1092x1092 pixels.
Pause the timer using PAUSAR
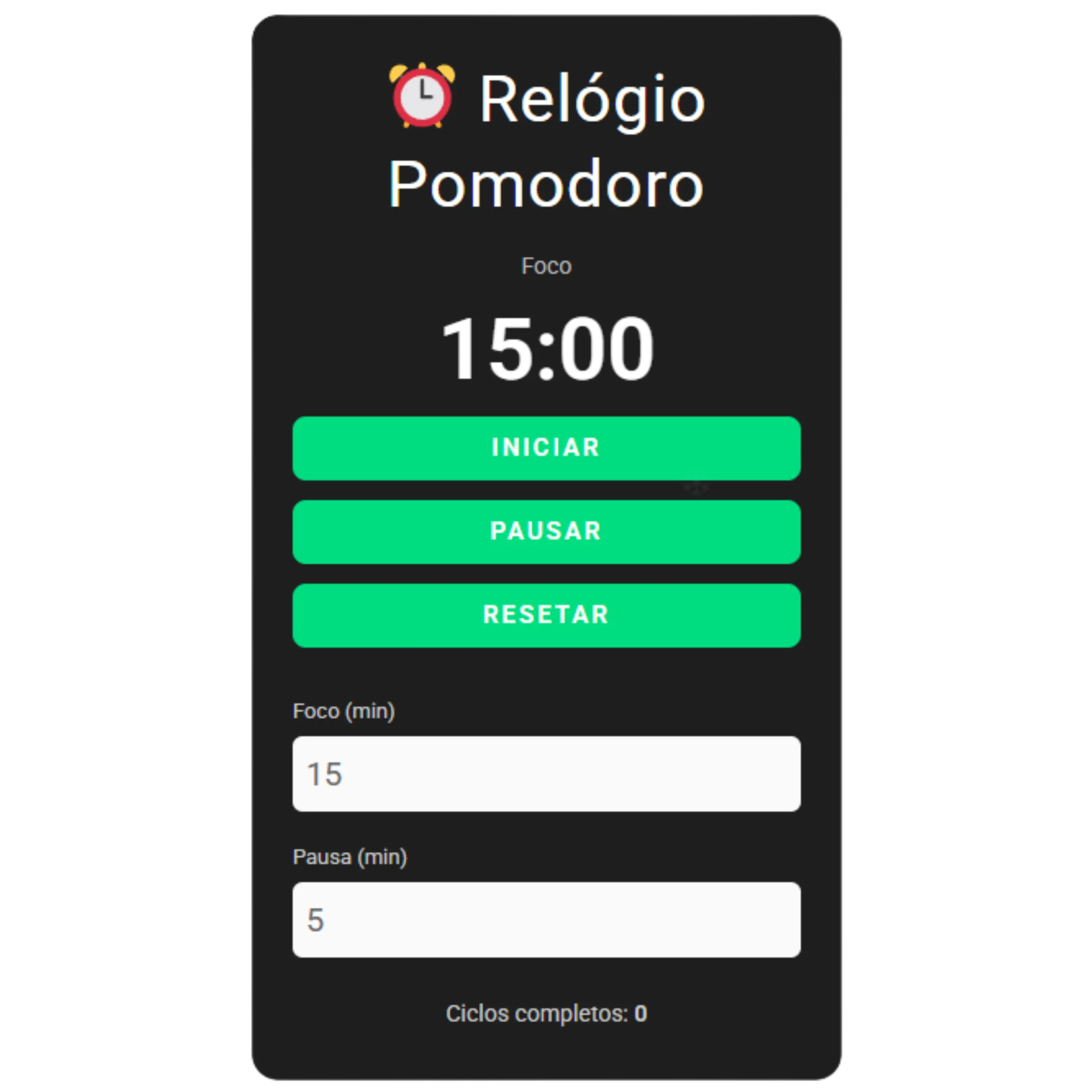tap(546, 531)
